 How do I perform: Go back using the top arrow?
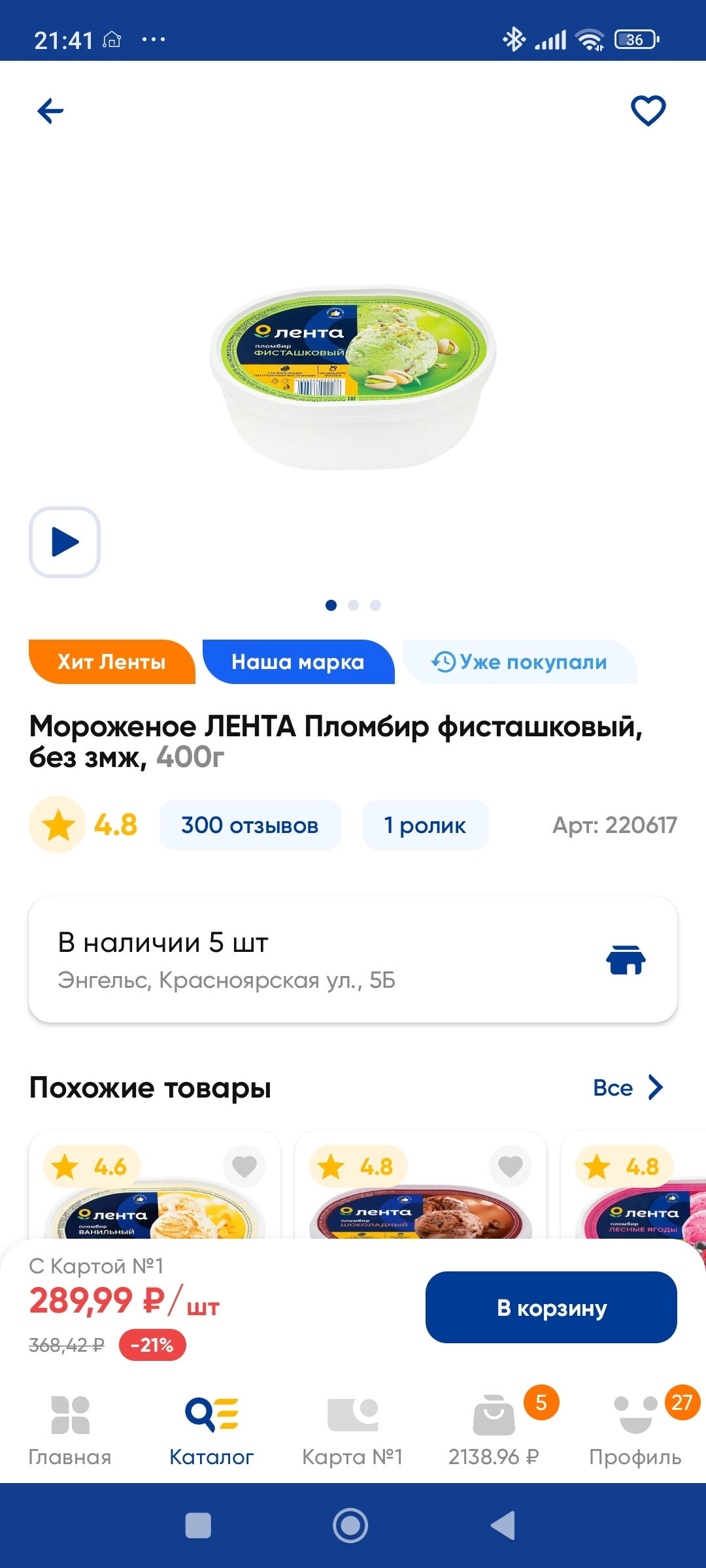[x=50, y=111]
